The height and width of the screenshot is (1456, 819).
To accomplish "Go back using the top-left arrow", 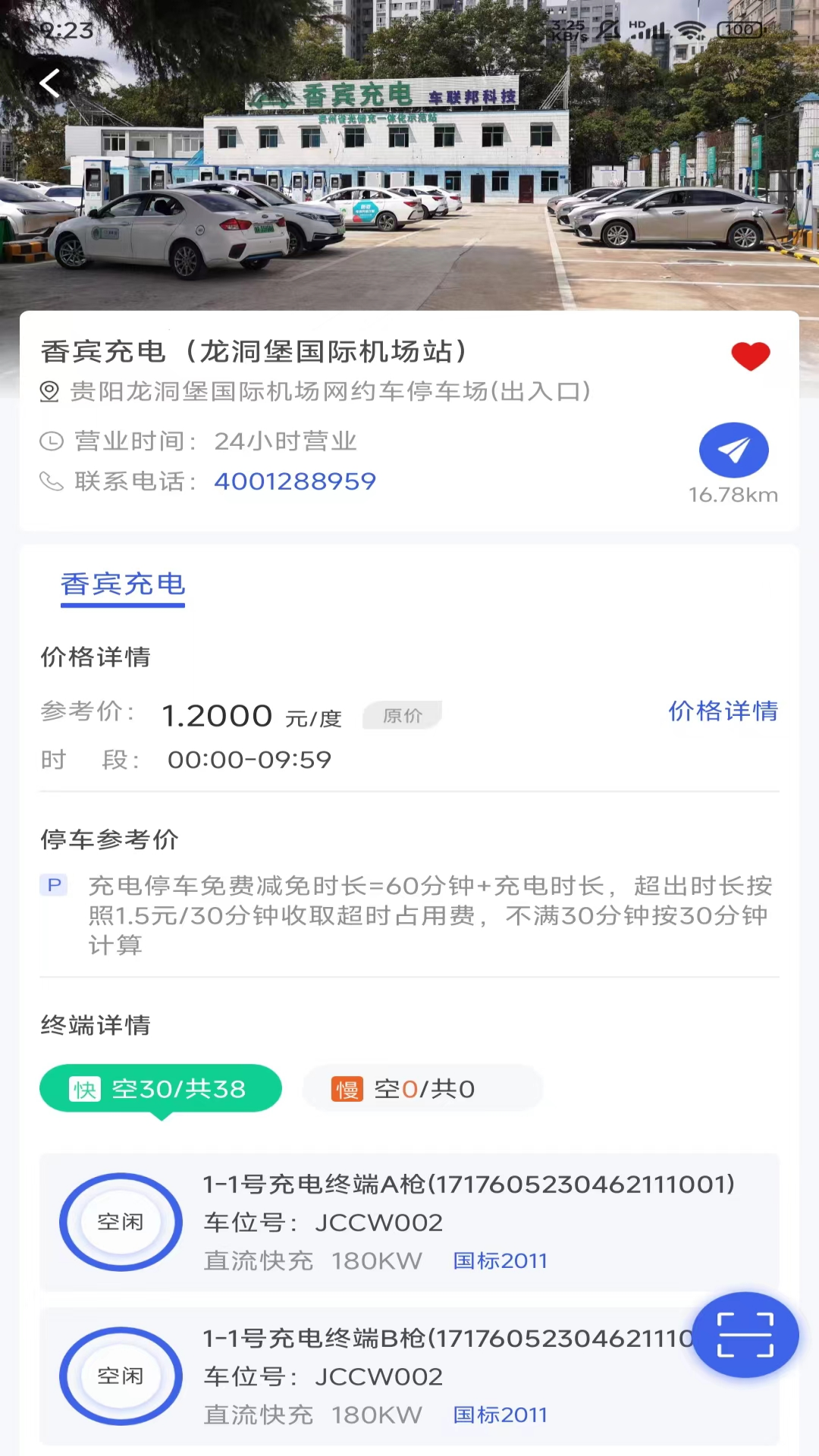I will (x=50, y=83).
